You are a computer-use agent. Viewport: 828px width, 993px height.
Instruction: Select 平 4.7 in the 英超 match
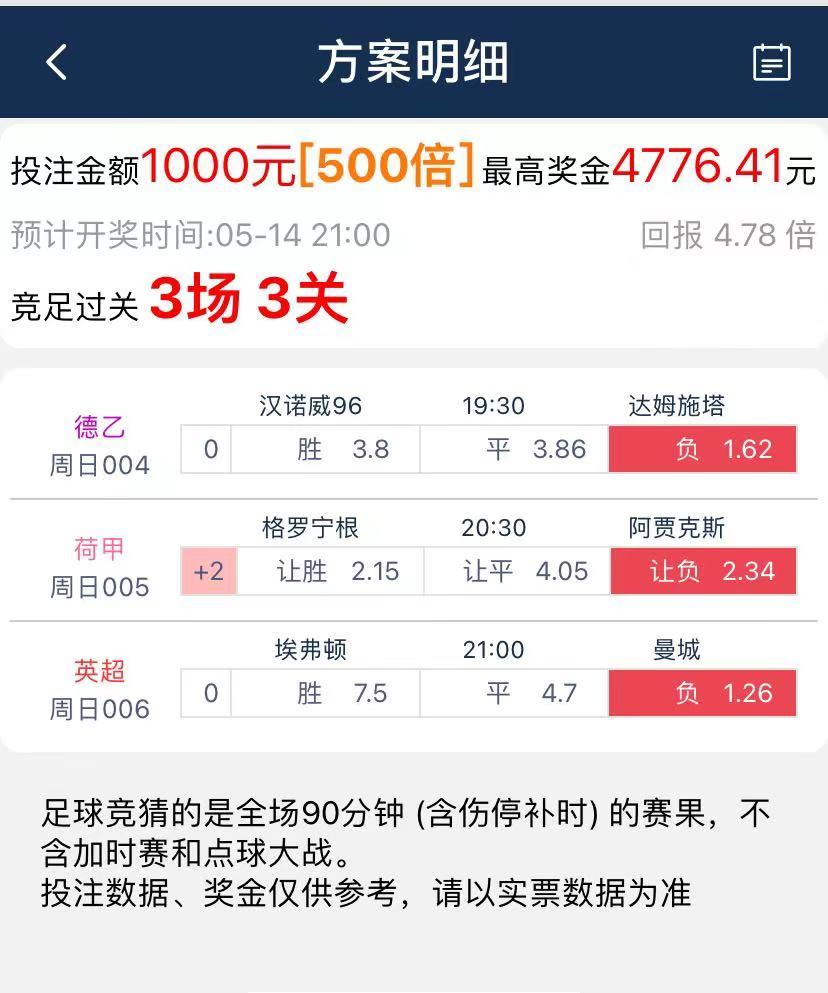point(513,693)
